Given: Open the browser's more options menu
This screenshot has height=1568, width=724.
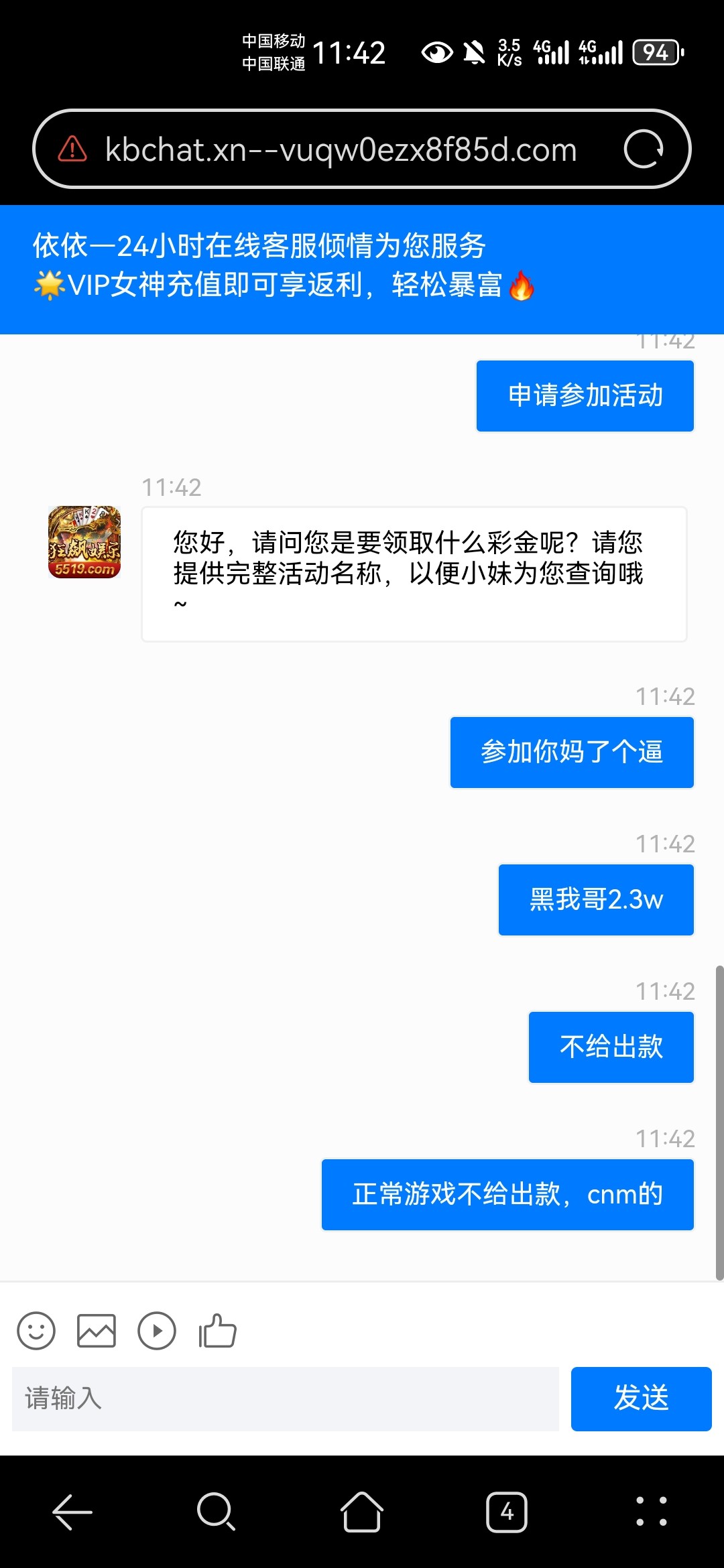Looking at the screenshot, I should click(652, 1512).
